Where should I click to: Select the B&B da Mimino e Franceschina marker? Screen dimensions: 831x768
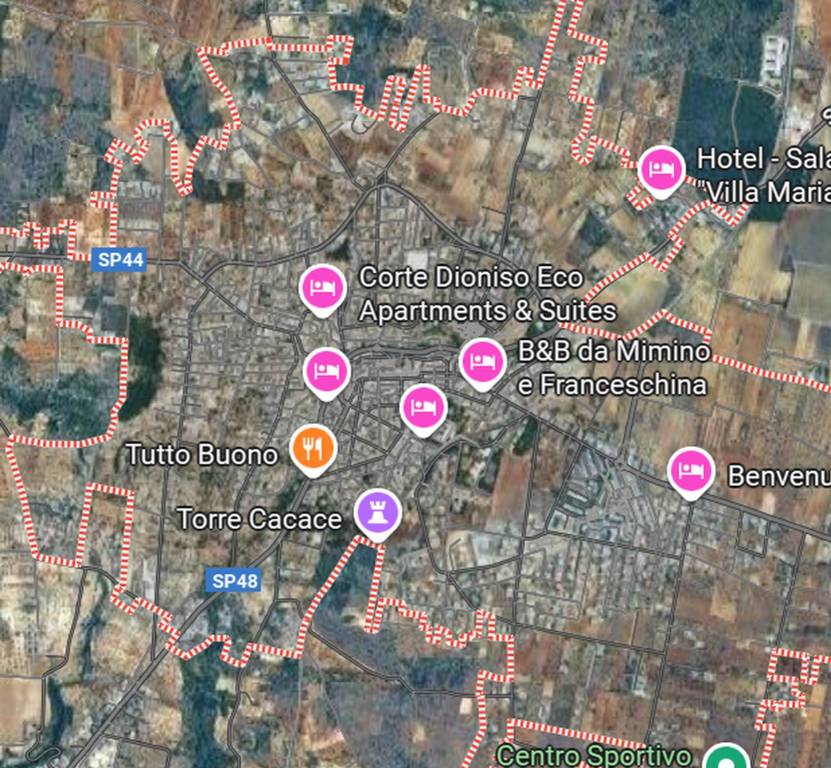482,362
